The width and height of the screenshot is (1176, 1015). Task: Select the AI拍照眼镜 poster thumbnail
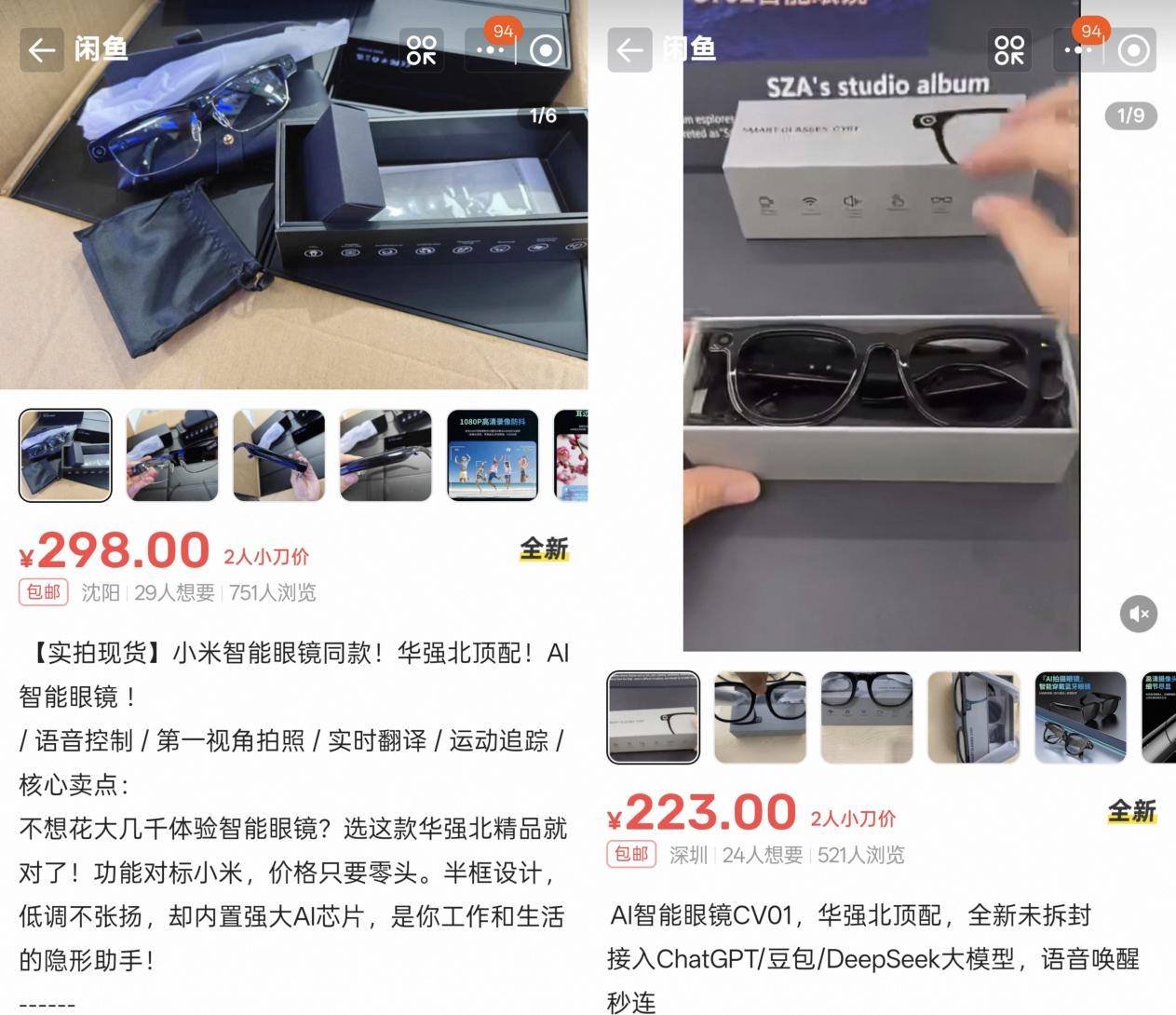pos(1080,717)
